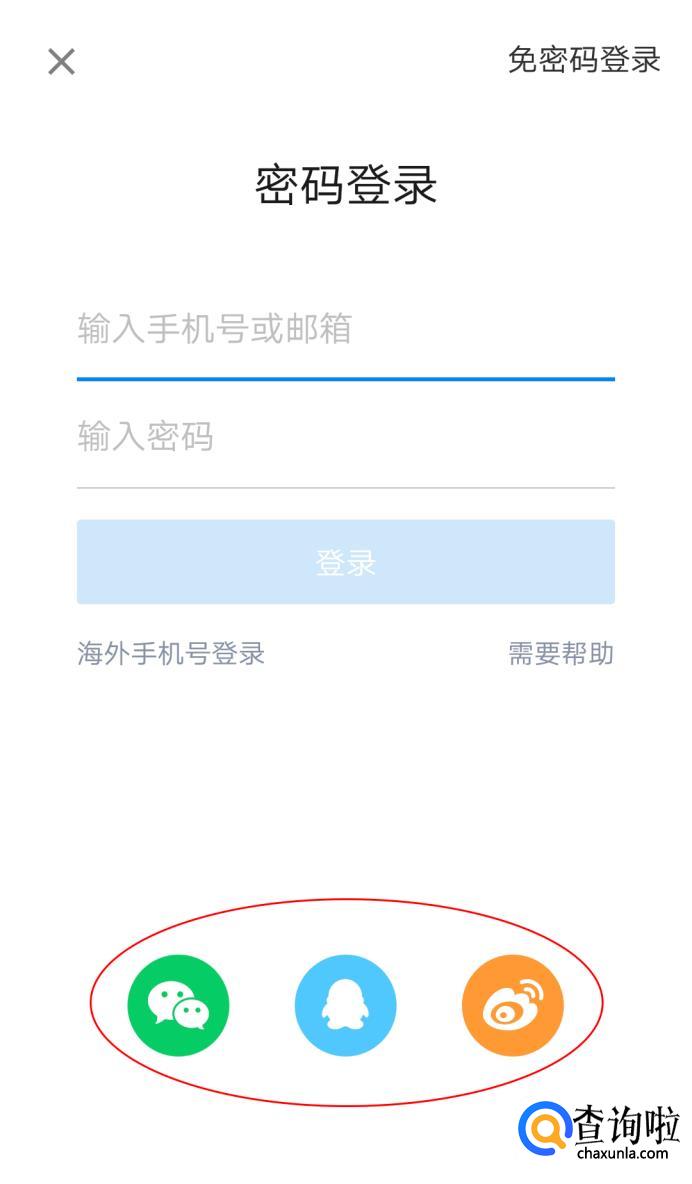Open 需要帮助 help link

[x=560, y=654]
